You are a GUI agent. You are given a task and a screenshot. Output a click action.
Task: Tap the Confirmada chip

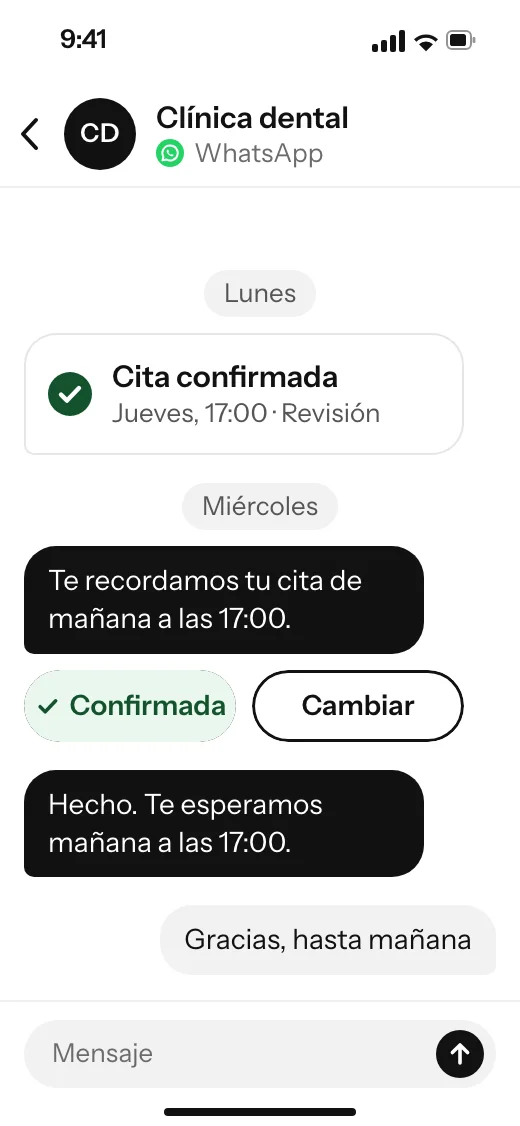(130, 706)
